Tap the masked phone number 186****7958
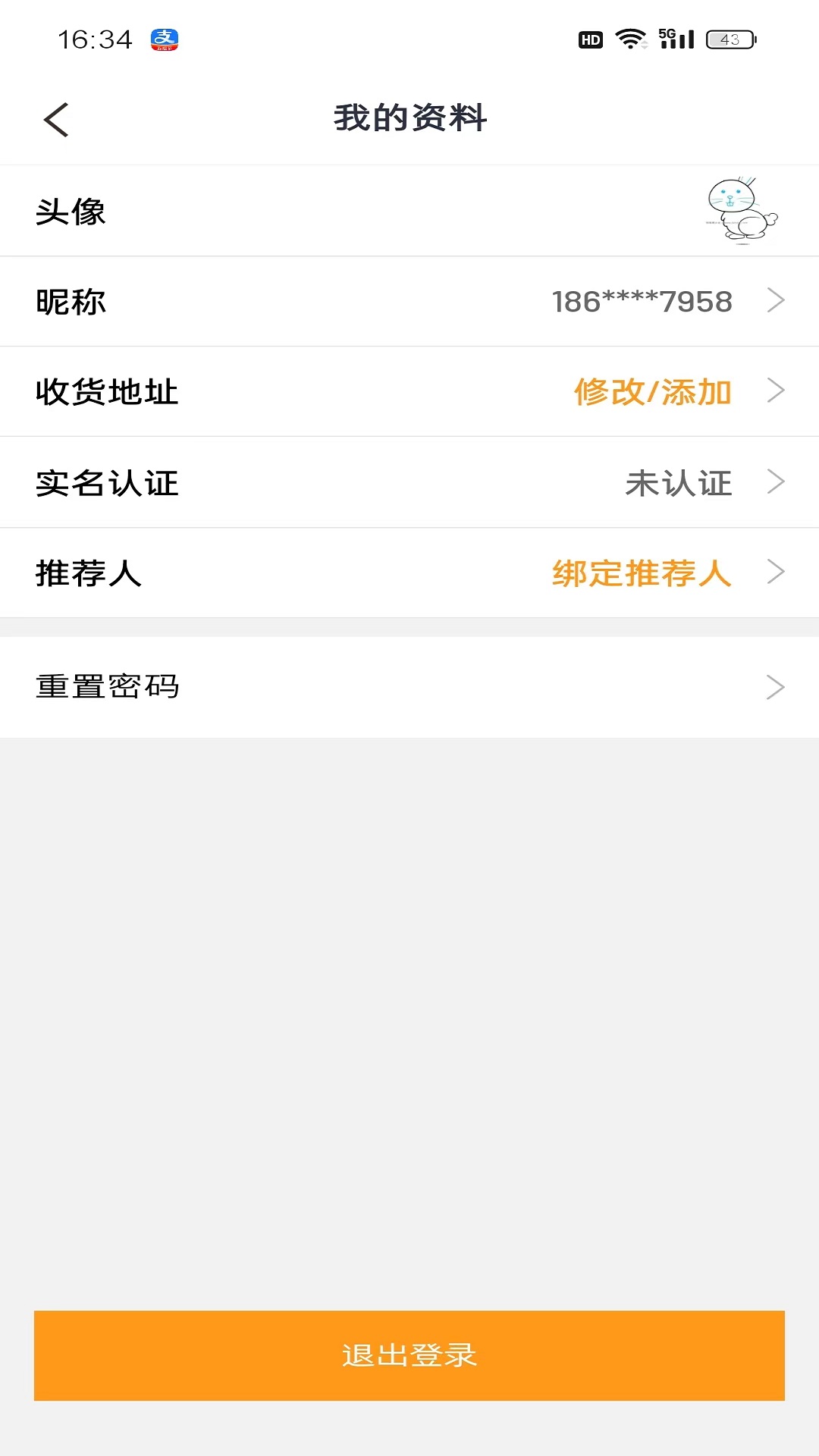This screenshot has height=1456, width=819. point(641,300)
